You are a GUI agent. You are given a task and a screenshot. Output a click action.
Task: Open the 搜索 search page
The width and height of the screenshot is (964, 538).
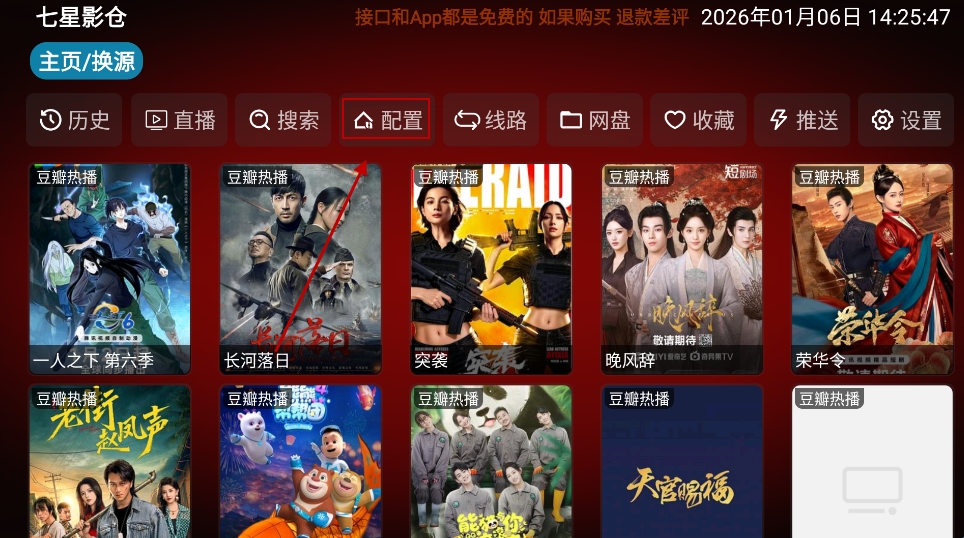tap(284, 121)
